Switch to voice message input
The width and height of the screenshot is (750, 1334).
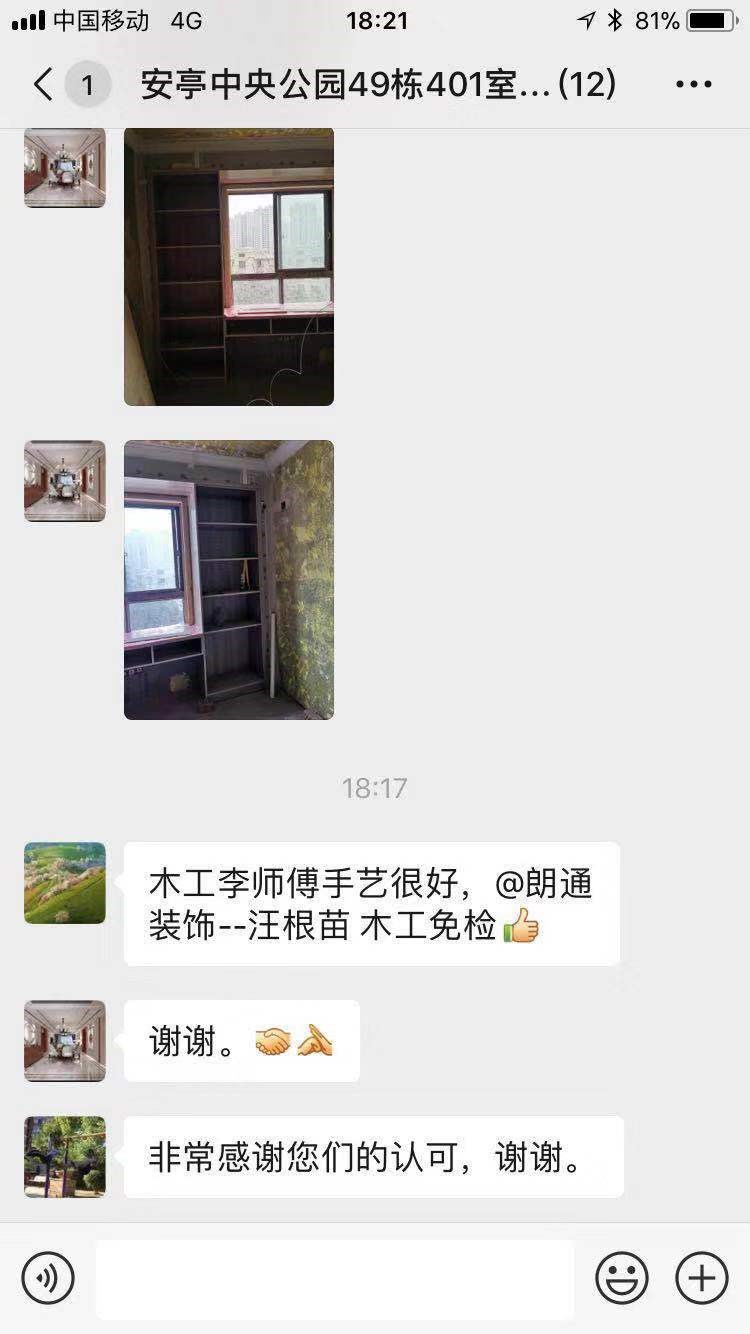pos(48,1277)
